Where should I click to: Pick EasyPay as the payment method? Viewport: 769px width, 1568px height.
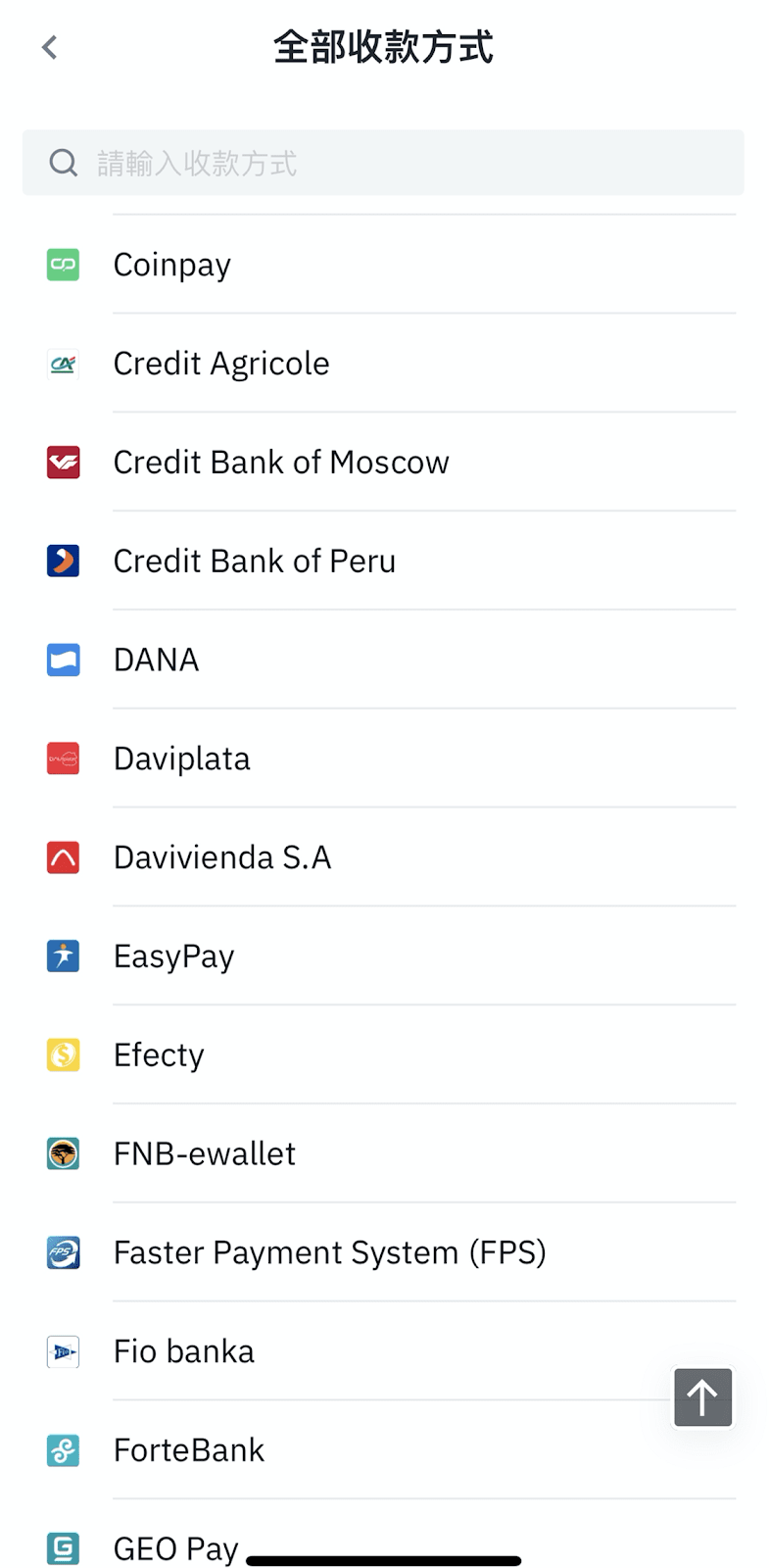pyautogui.click(x=384, y=956)
